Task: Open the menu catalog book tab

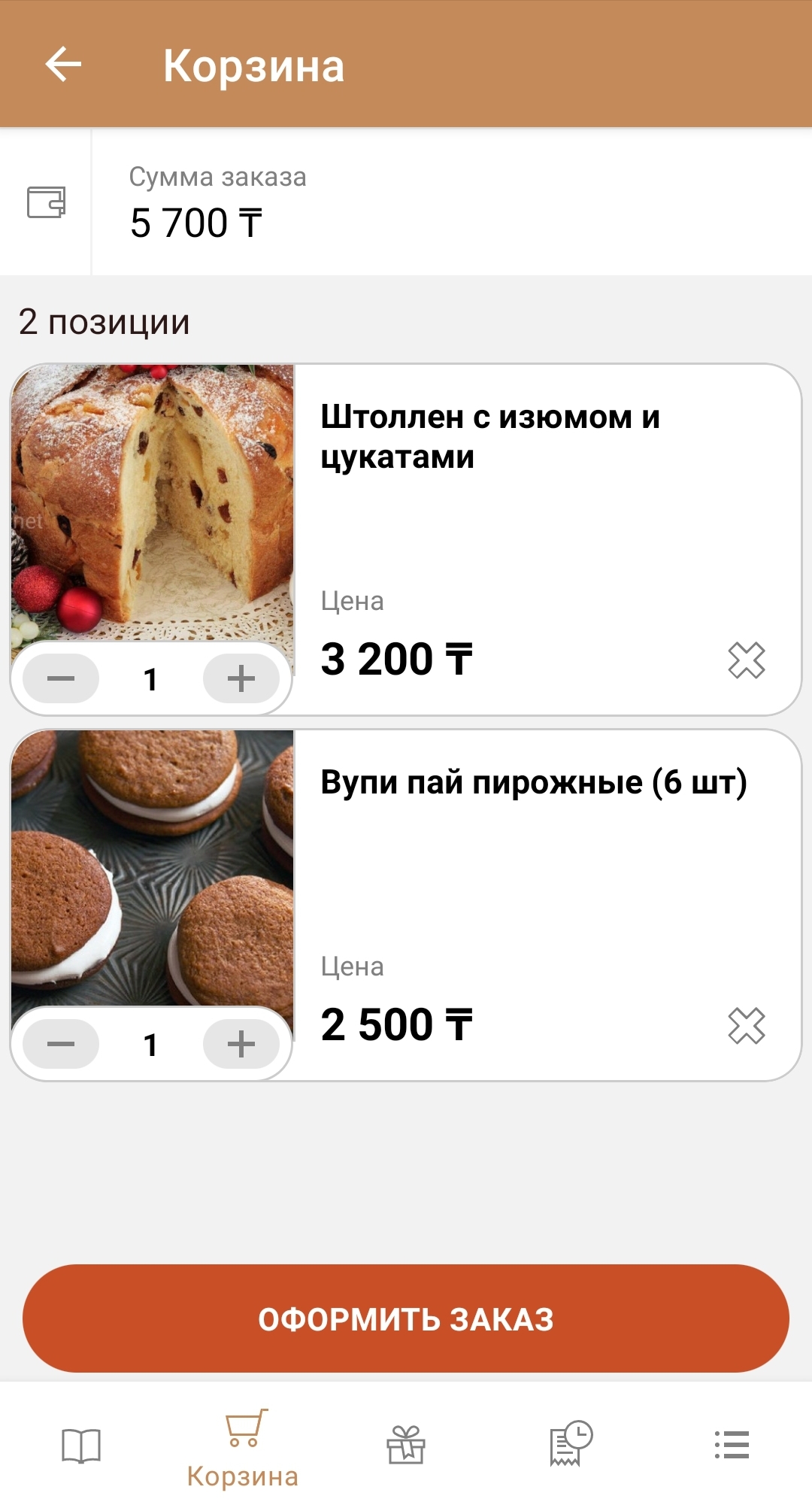Action: click(x=81, y=1446)
